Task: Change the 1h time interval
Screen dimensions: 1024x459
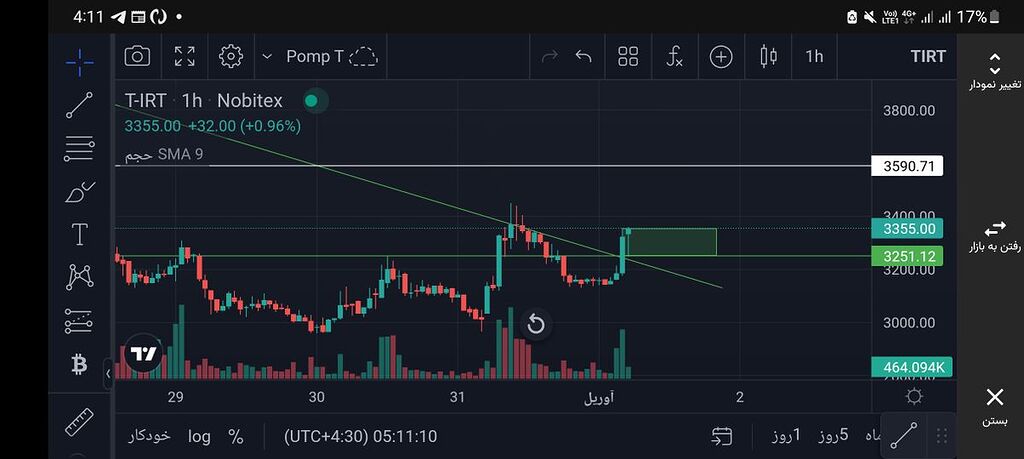Action: click(x=814, y=56)
